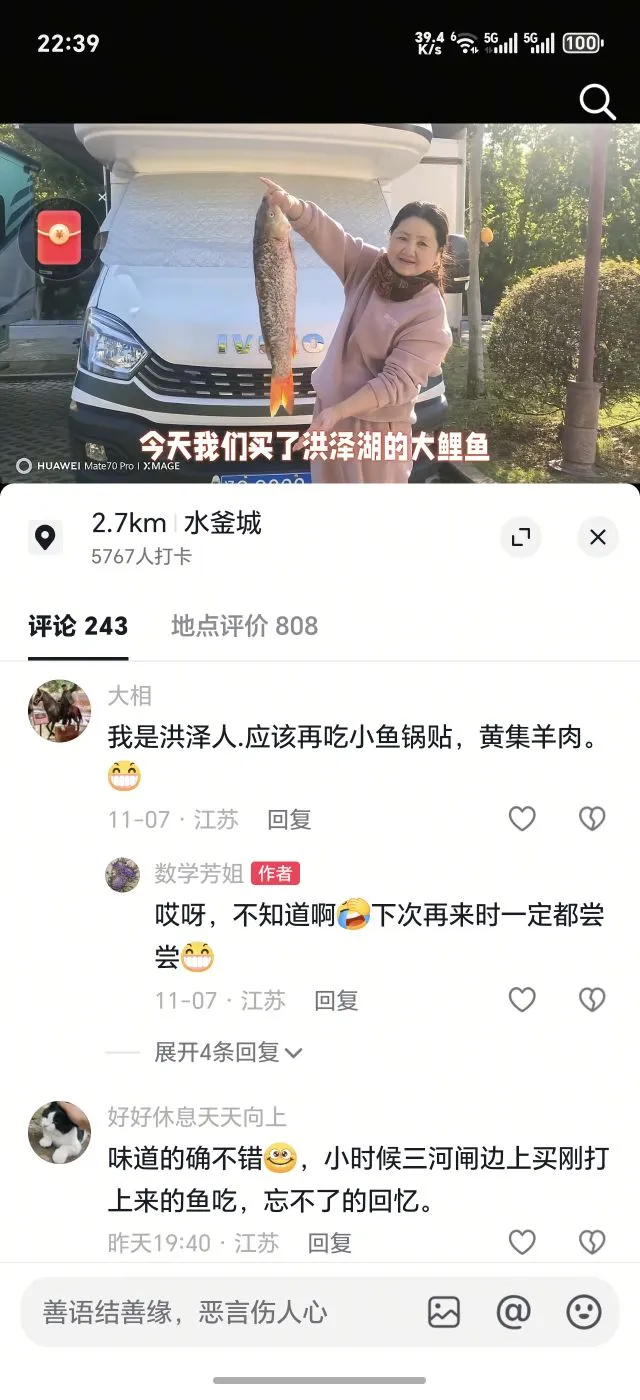Open the red packet icon on video

pyautogui.click(x=59, y=239)
